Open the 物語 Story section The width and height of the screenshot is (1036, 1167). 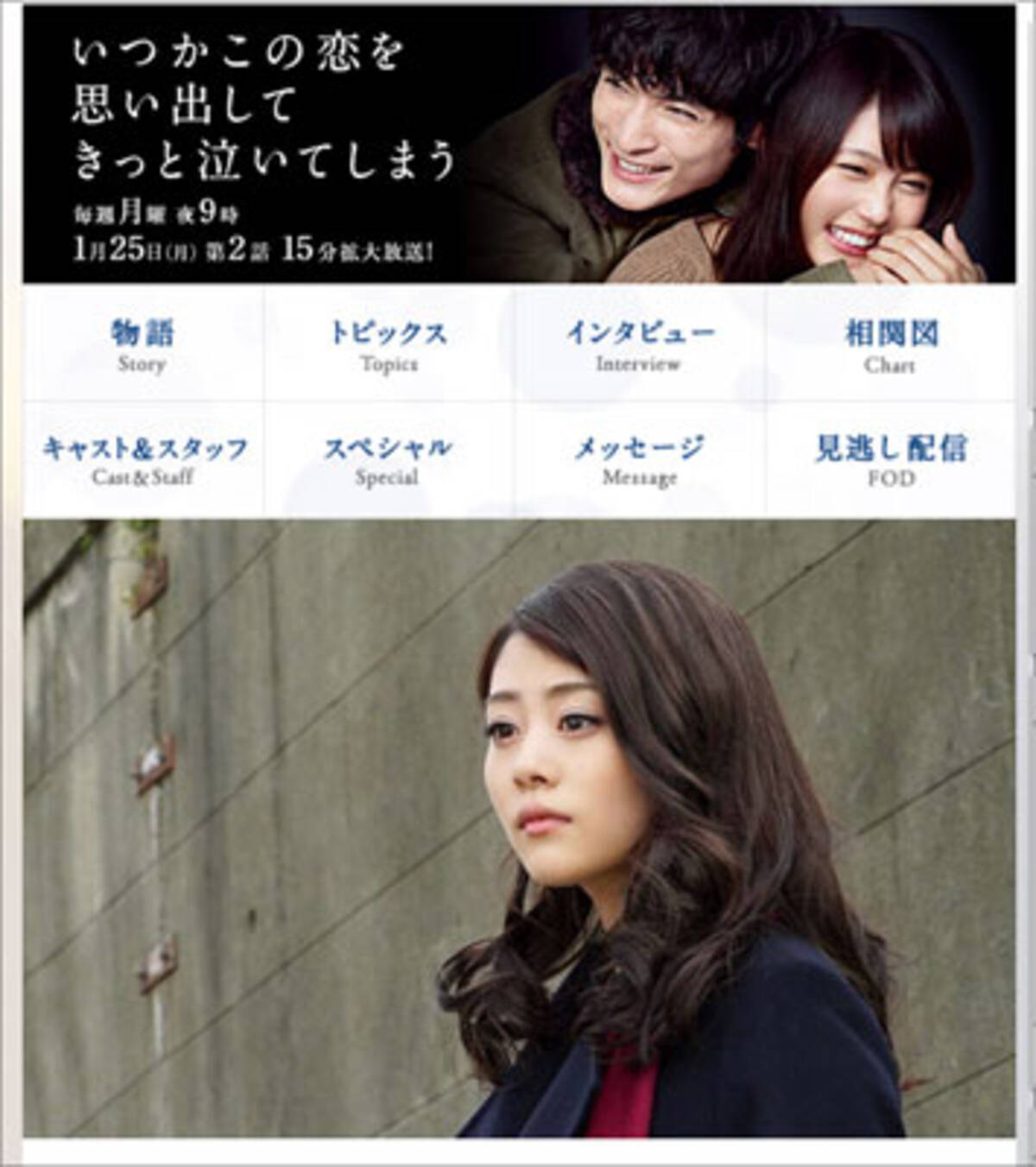click(x=142, y=345)
